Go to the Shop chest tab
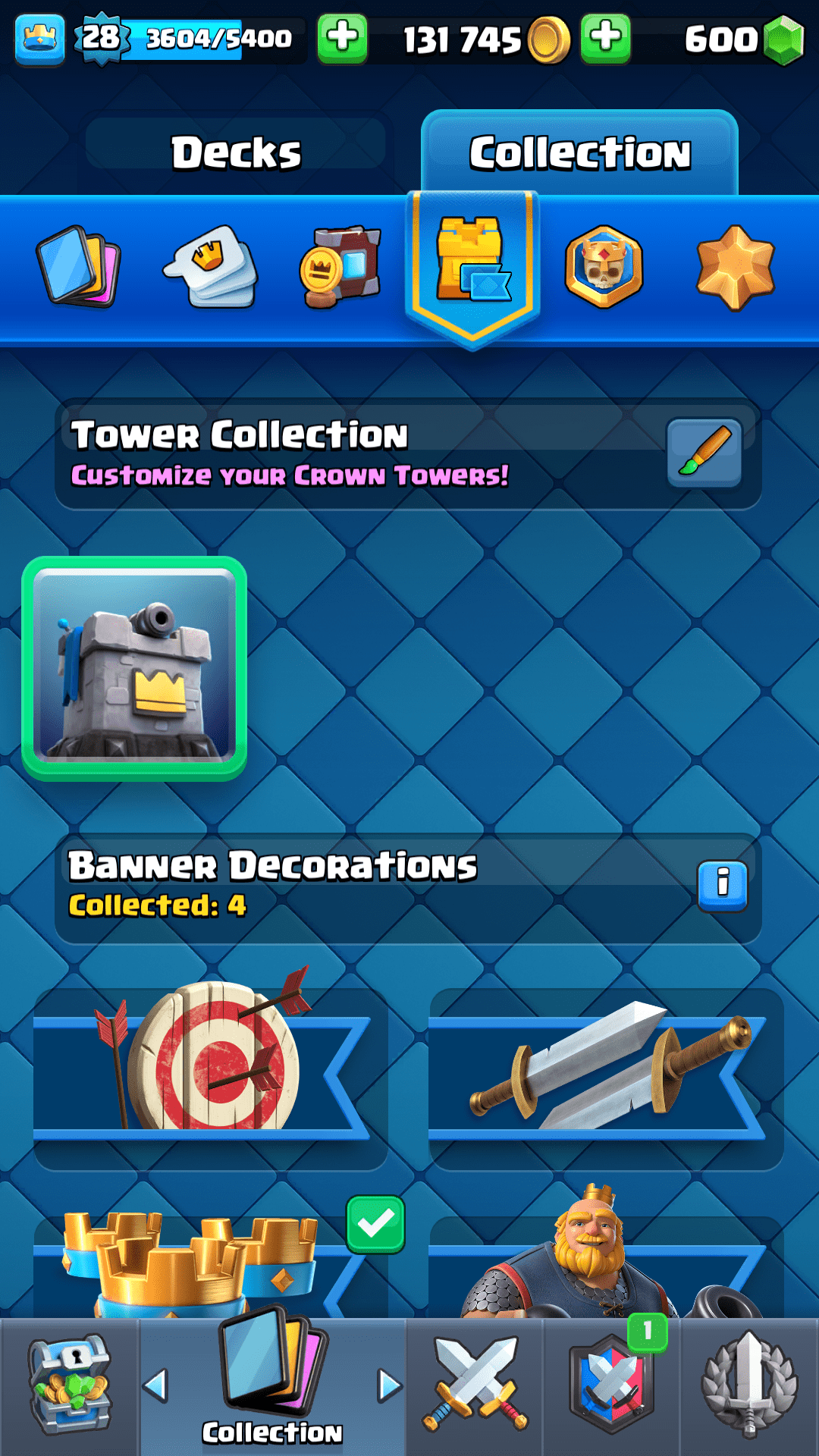The height and width of the screenshot is (1456, 819). coord(69,1386)
